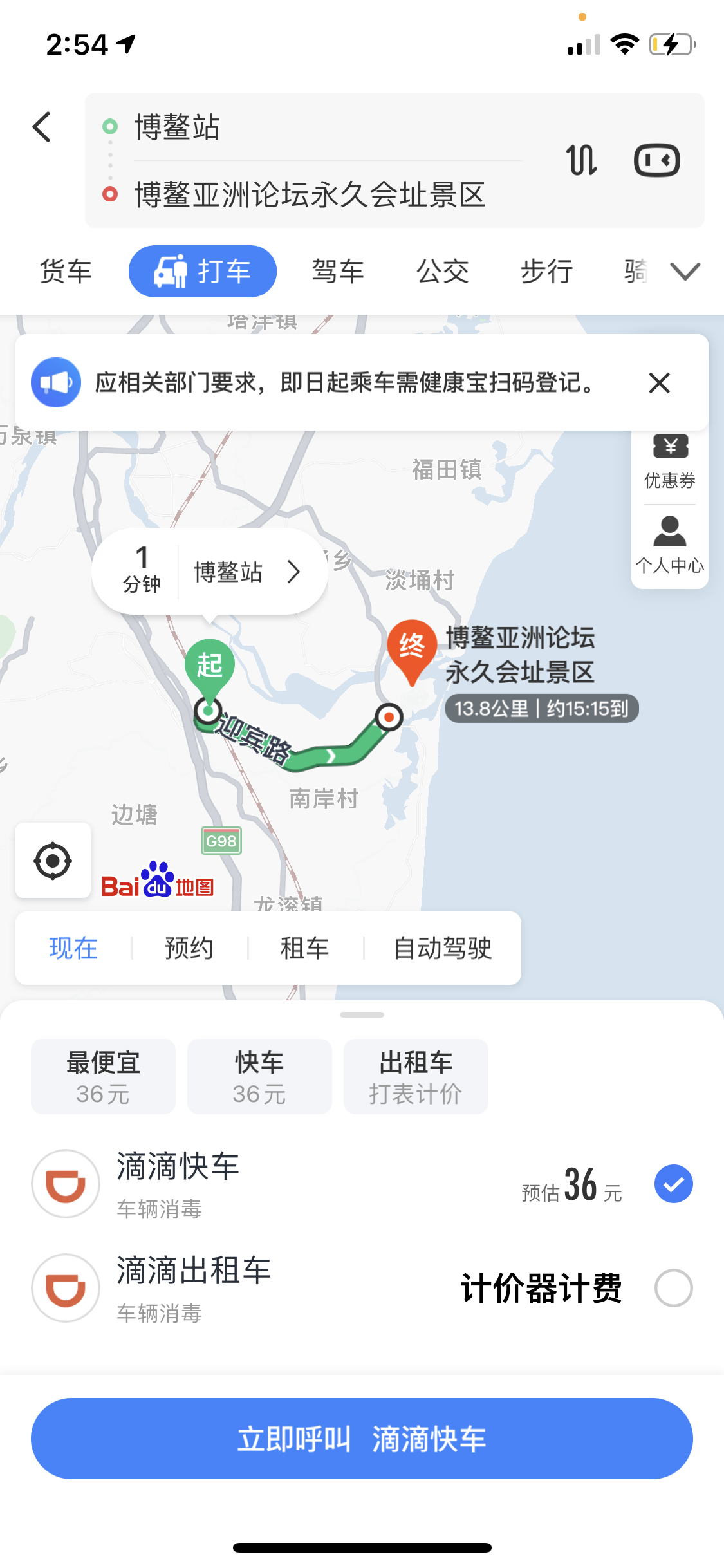
Task: Dismiss the health code notice banner
Action: coord(659,383)
